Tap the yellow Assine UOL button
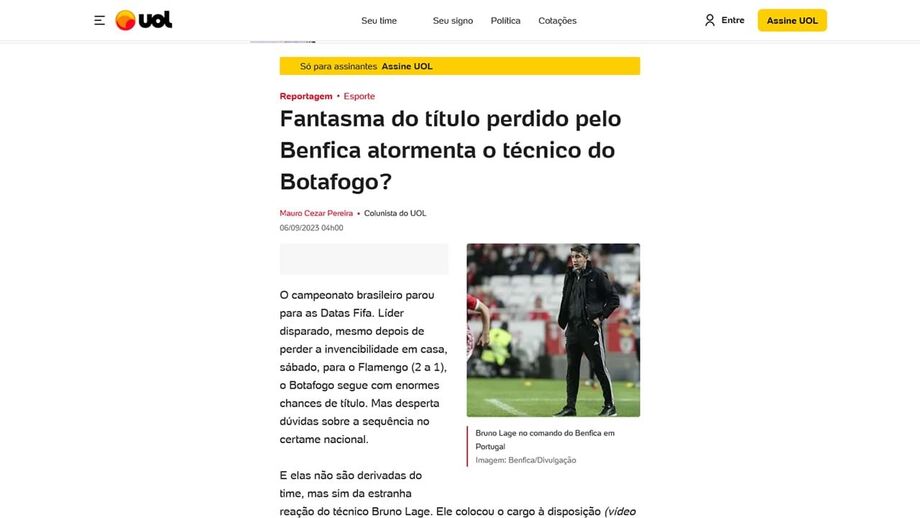Screen dimensions: 920x518 click(792, 21)
